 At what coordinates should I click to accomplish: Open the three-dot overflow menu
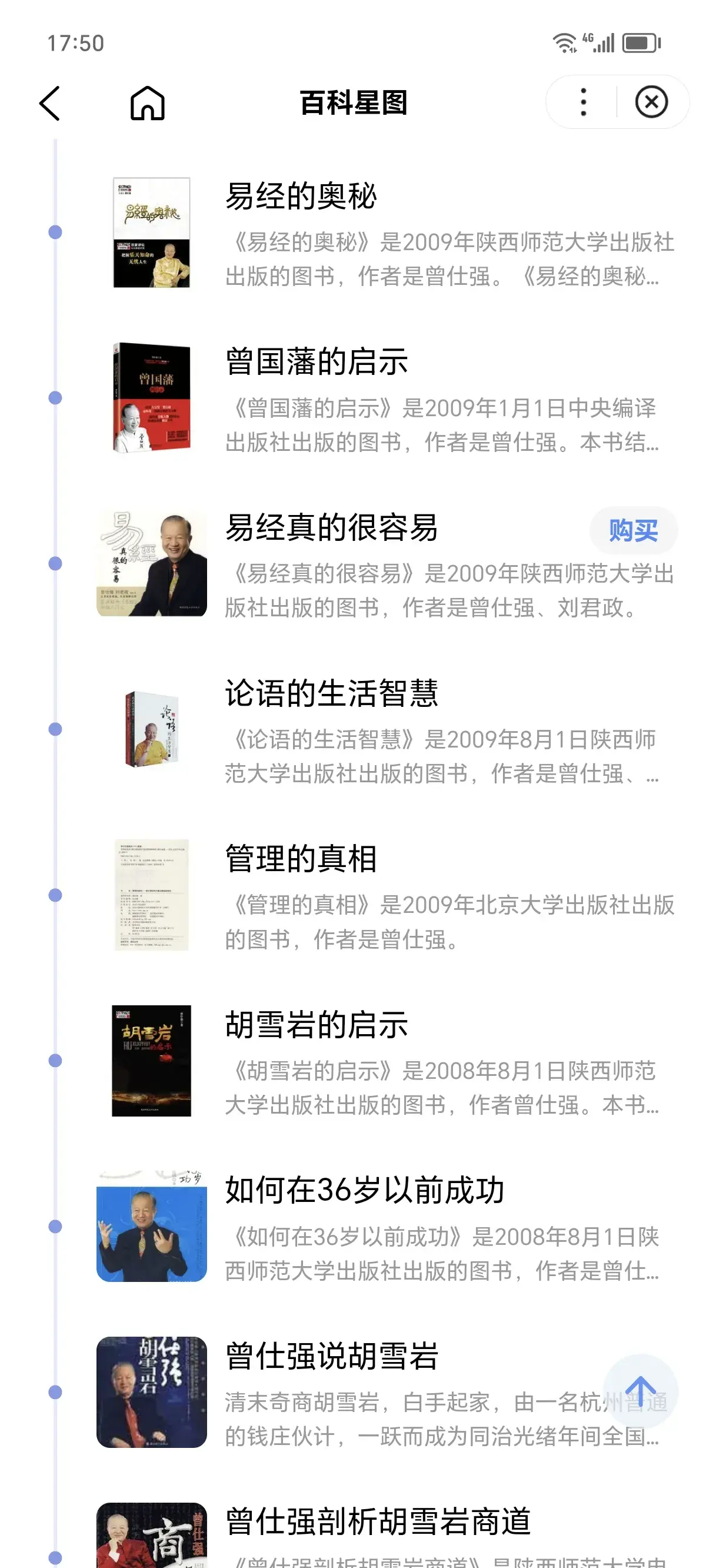click(583, 102)
